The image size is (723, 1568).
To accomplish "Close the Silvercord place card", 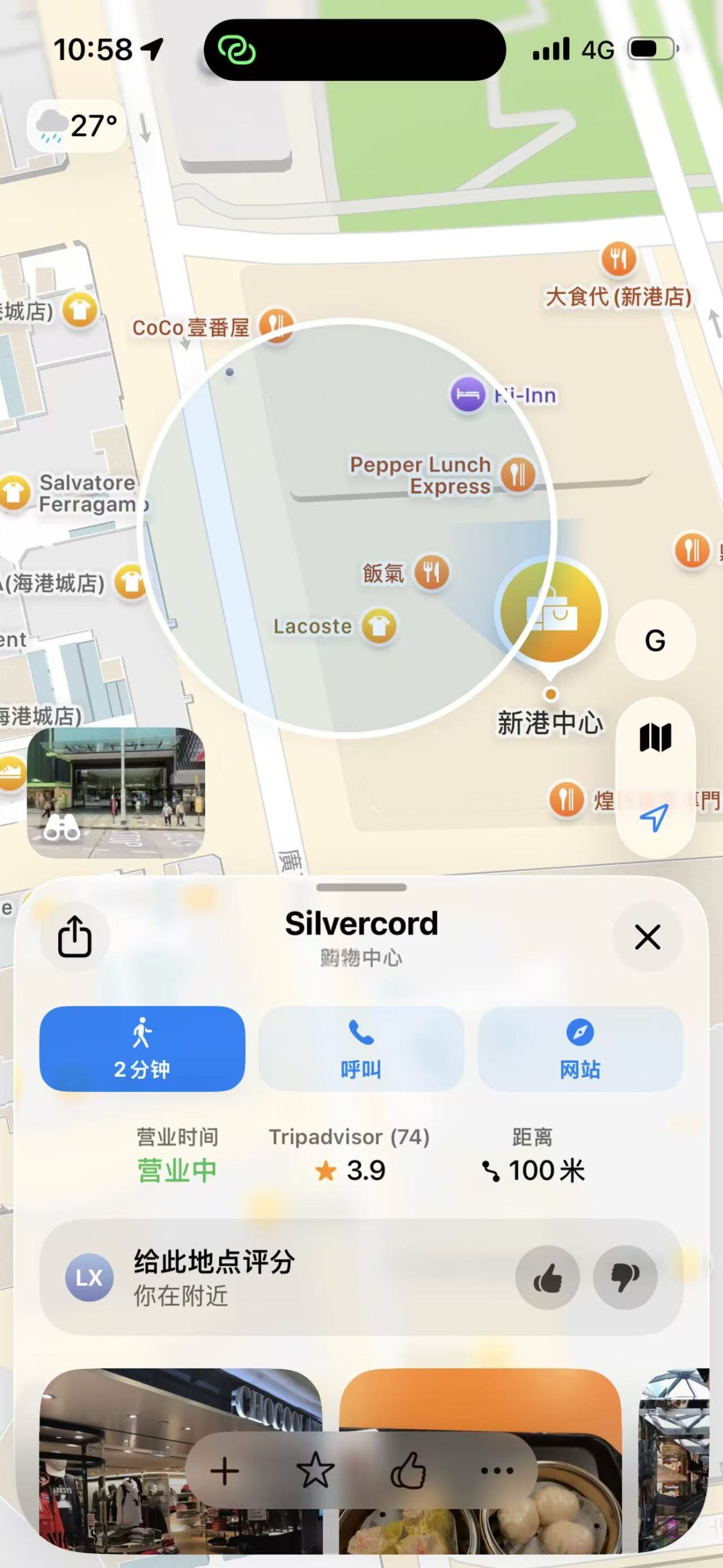I will (647, 937).
